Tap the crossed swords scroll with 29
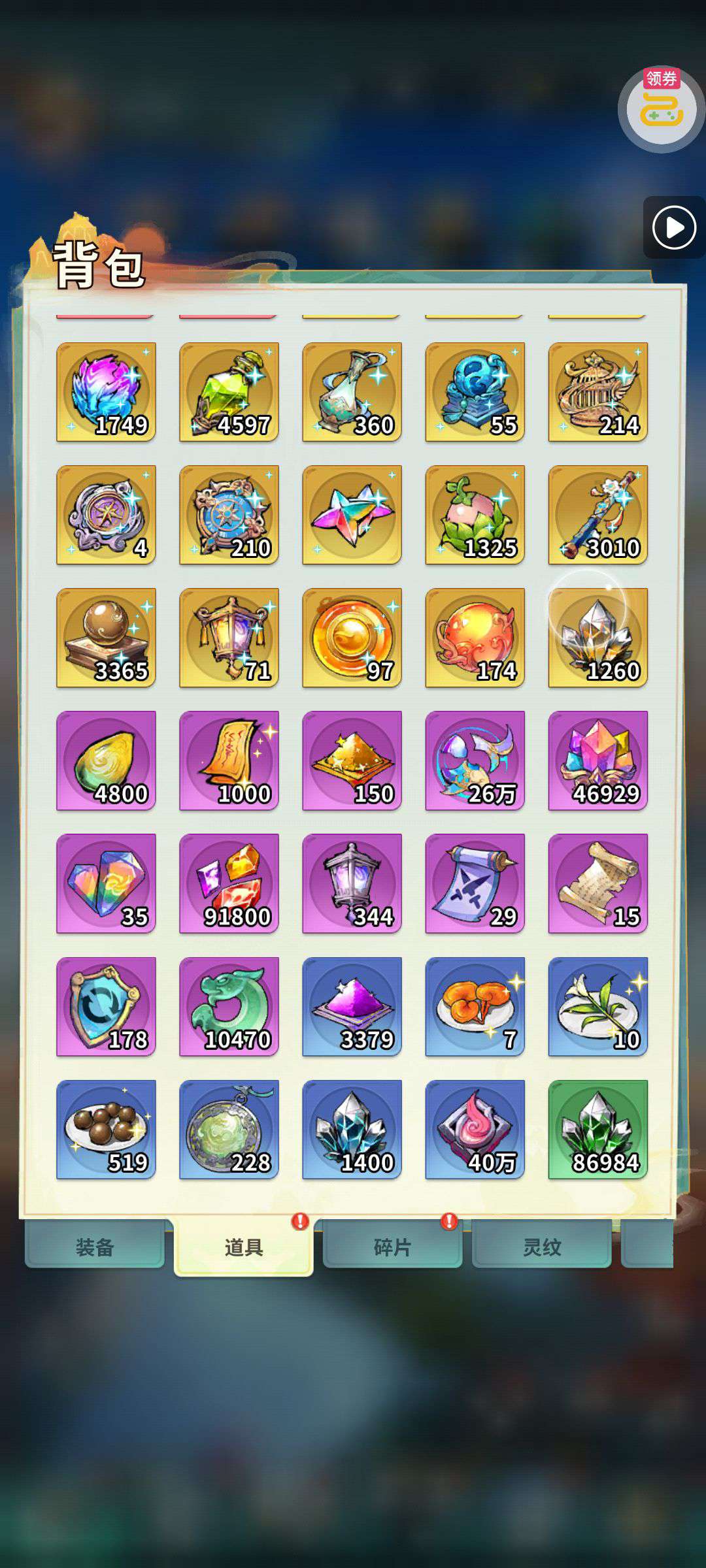Image resolution: width=706 pixels, height=1568 pixels. [x=475, y=883]
